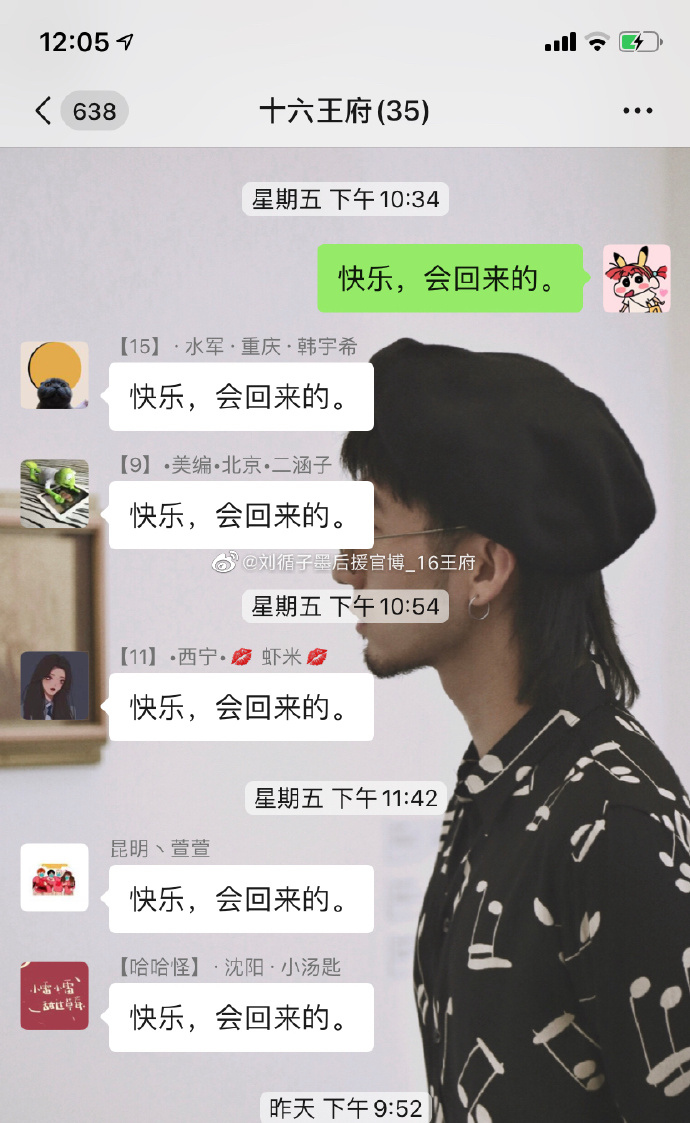Tap 虾米's avatar
Image resolution: width=690 pixels, height=1123 pixels.
[x=55, y=685]
